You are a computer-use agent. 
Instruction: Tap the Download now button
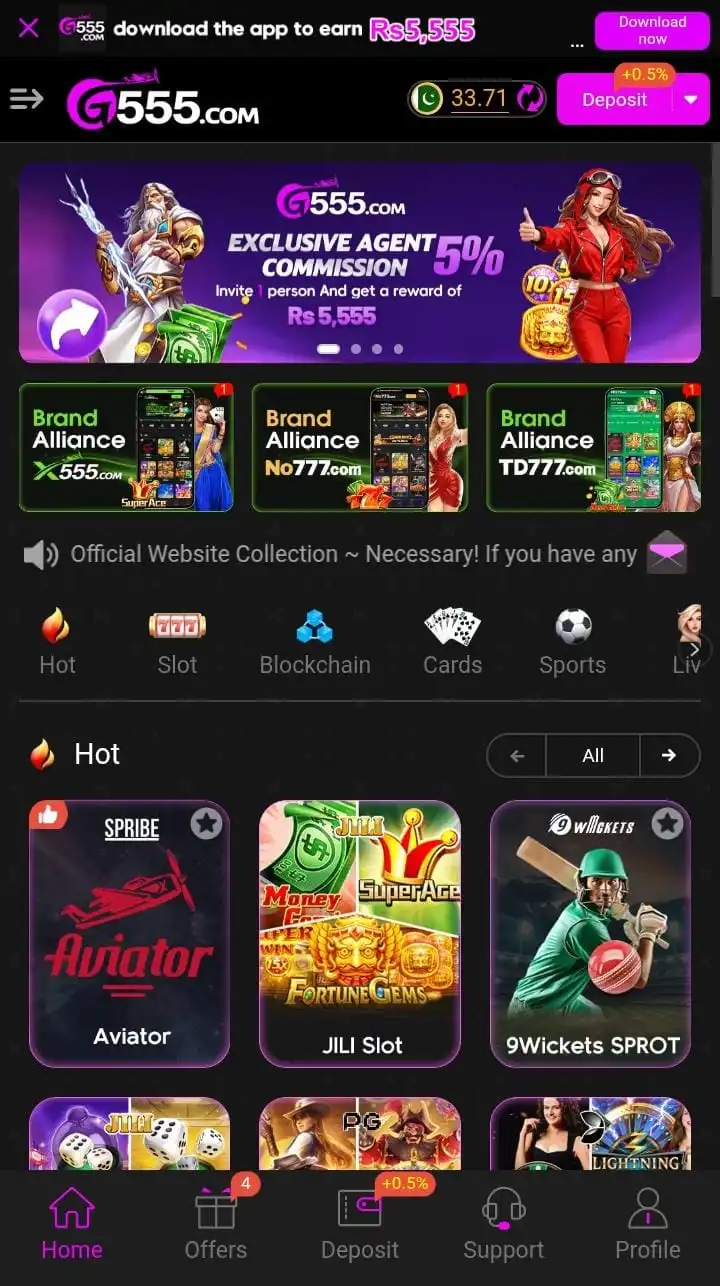click(652, 30)
